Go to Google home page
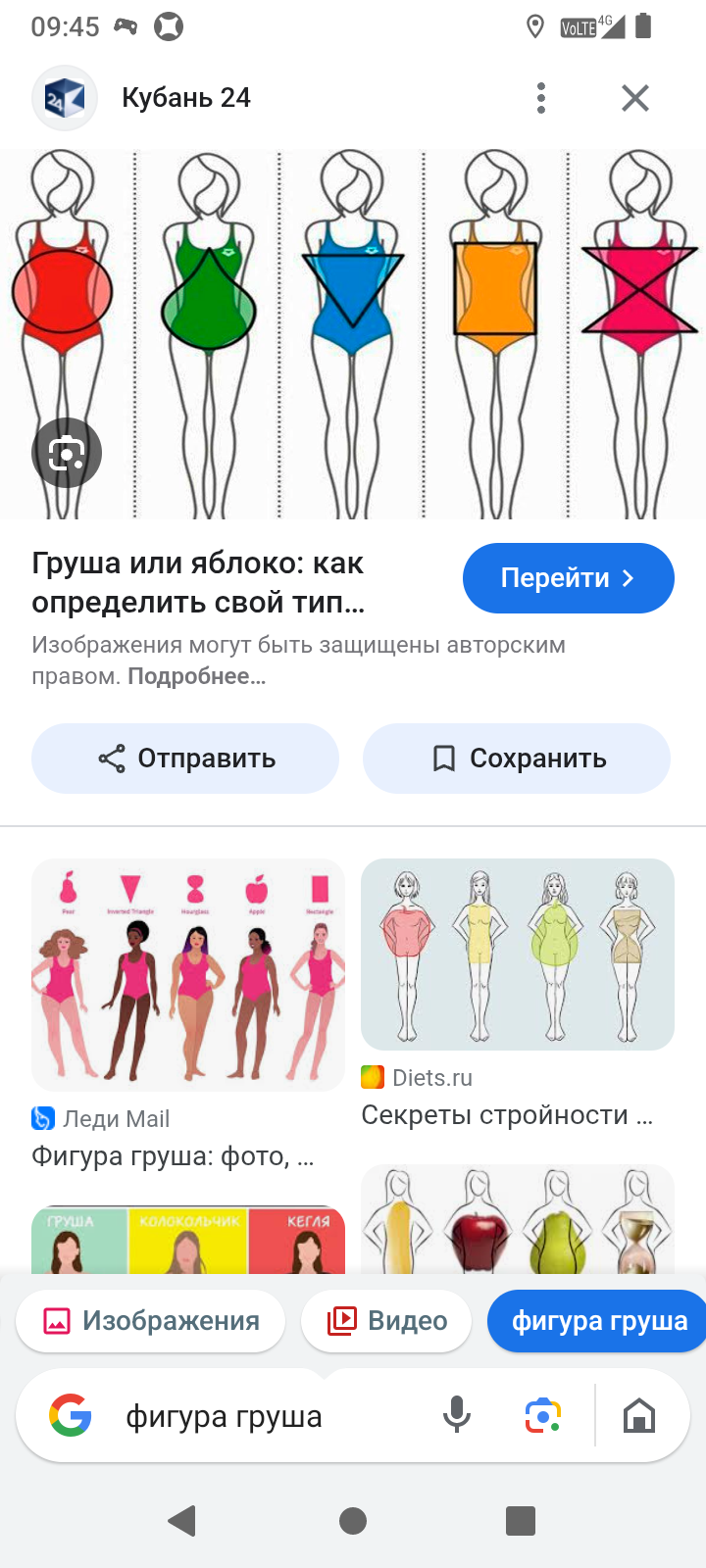Viewport: 706px width, 1568px height. point(639,1416)
